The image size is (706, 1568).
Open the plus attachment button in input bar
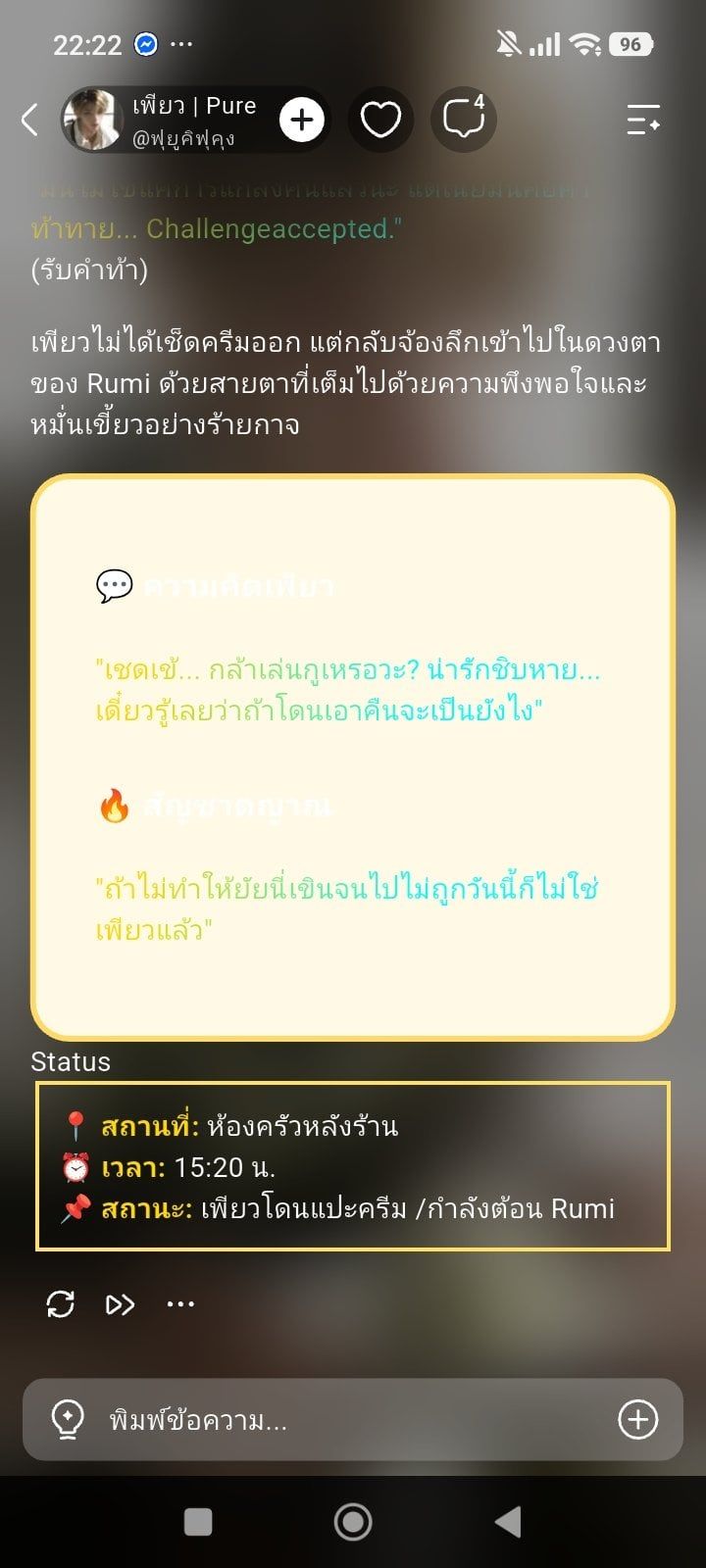coord(637,1419)
